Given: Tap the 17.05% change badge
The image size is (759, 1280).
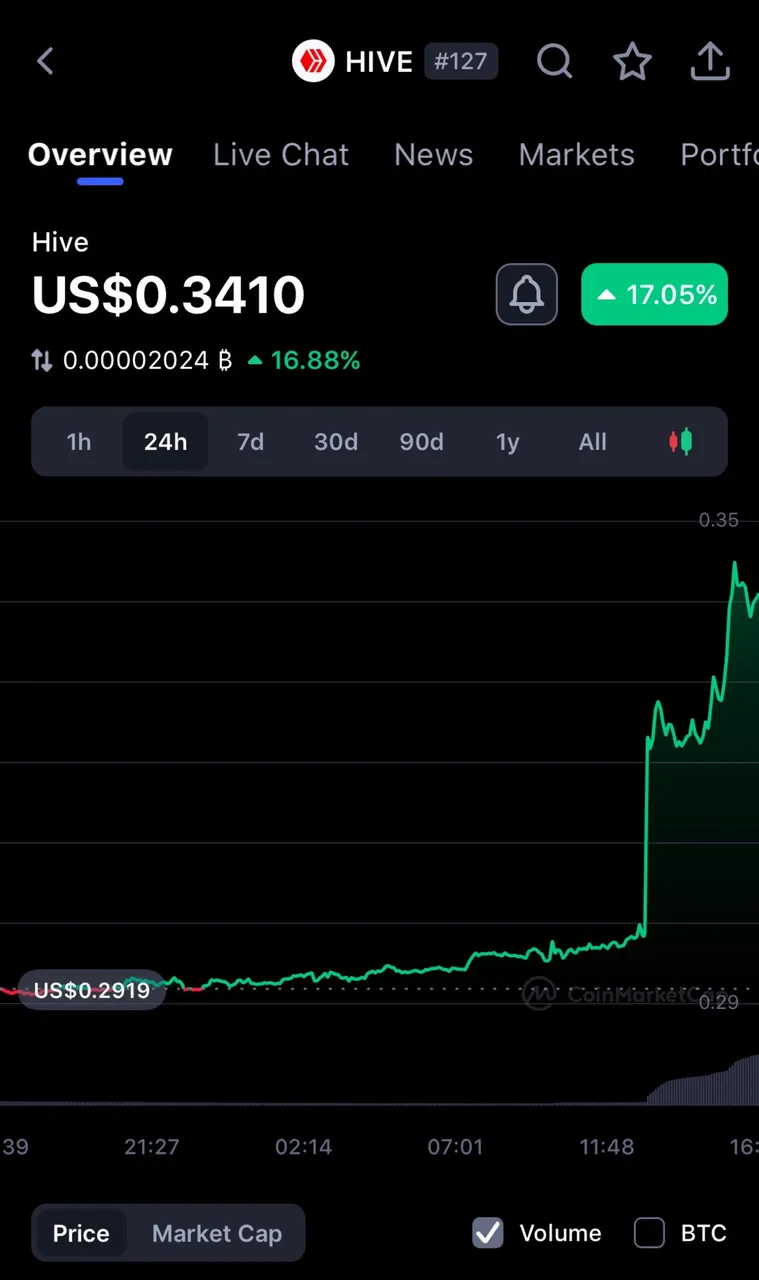Looking at the screenshot, I should coord(654,294).
